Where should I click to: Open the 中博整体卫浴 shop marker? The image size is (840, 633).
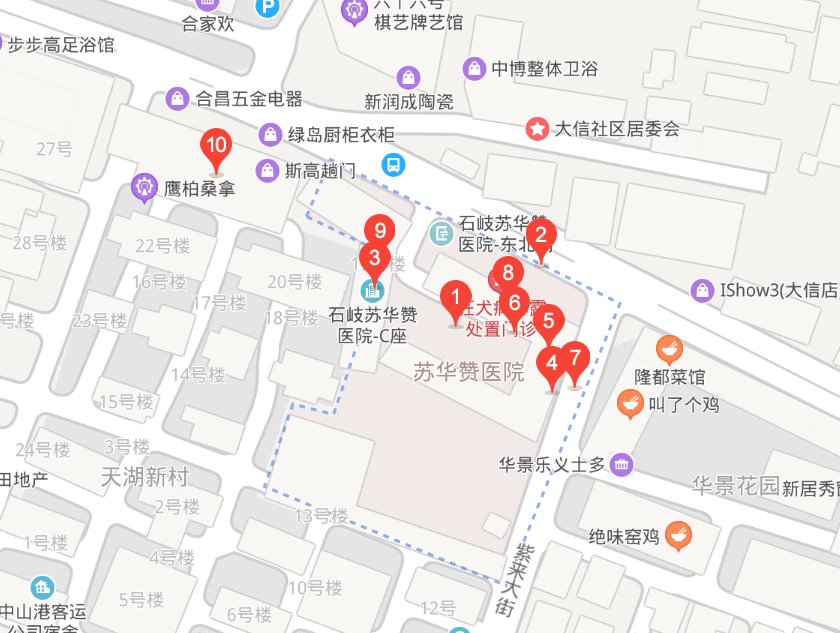[x=474, y=68]
